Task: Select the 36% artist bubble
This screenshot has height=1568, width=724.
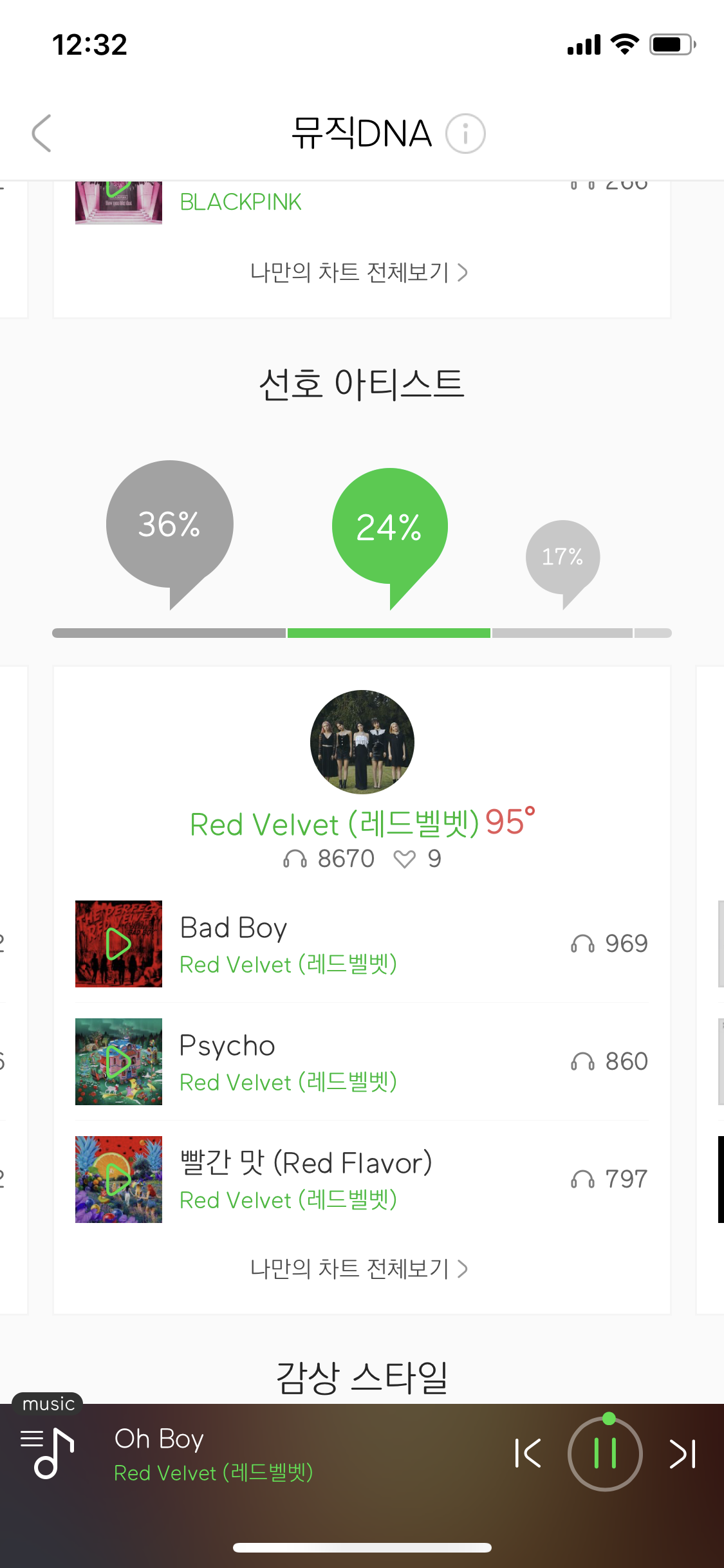Action: pyautogui.click(x=169, y=525)
